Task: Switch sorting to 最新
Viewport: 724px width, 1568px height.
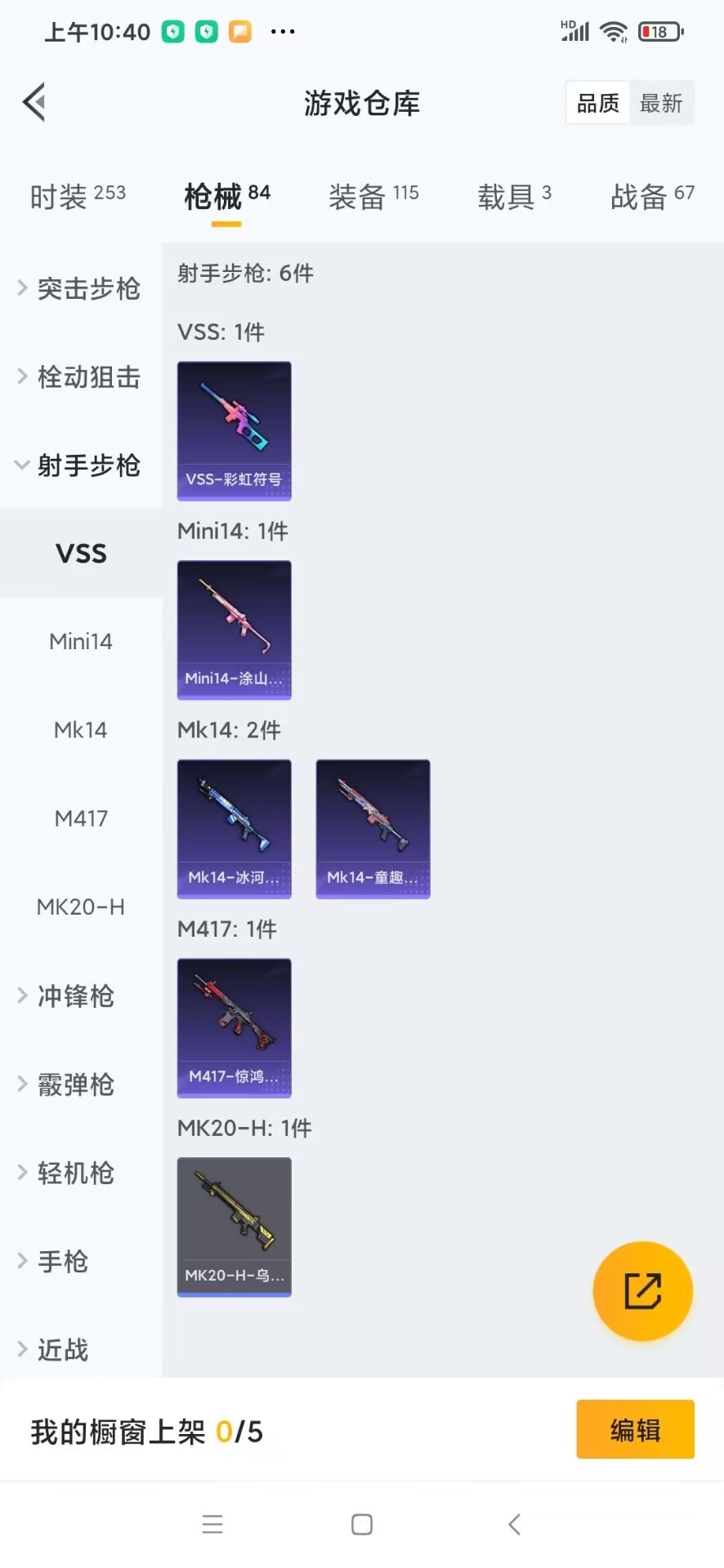Action: point(661,102)
